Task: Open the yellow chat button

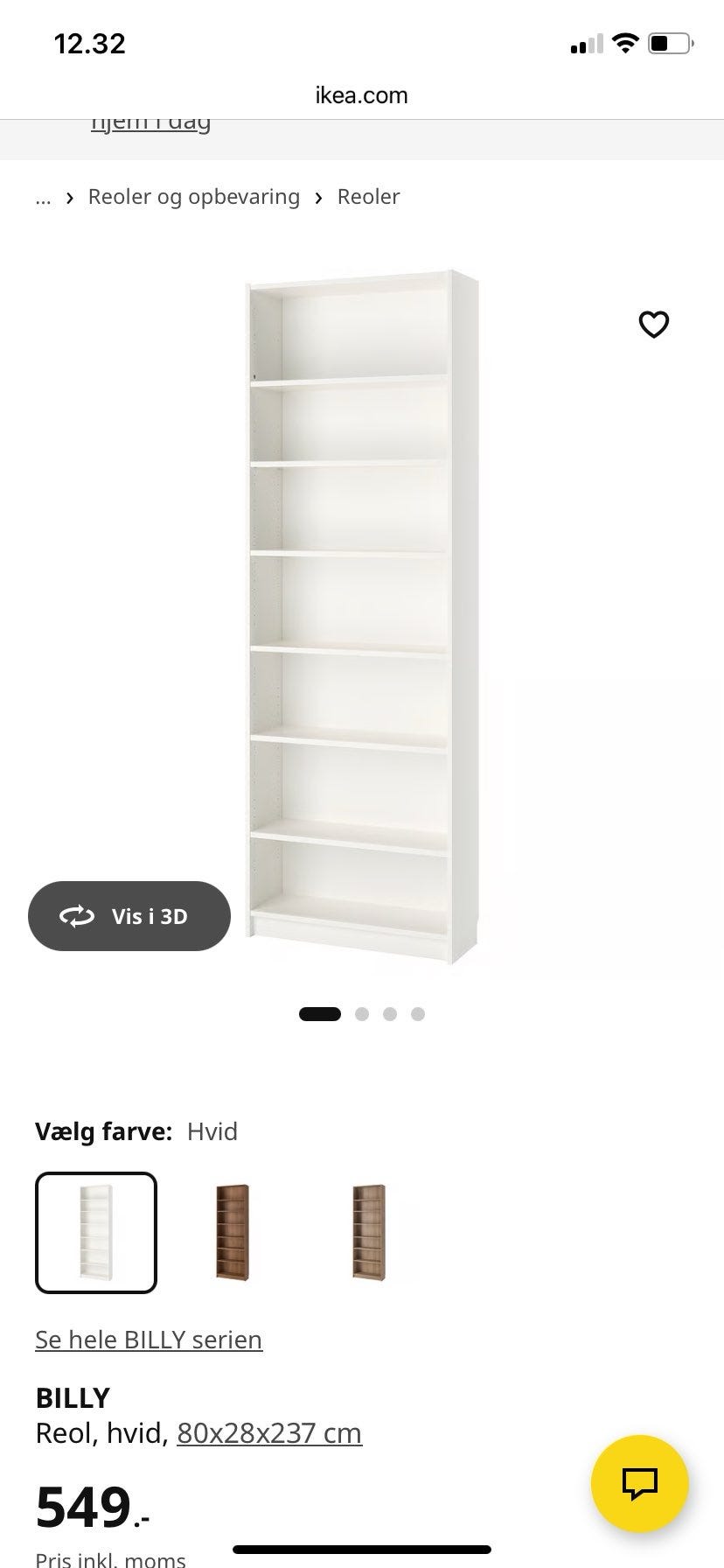Action: [x=640, y=1483]
